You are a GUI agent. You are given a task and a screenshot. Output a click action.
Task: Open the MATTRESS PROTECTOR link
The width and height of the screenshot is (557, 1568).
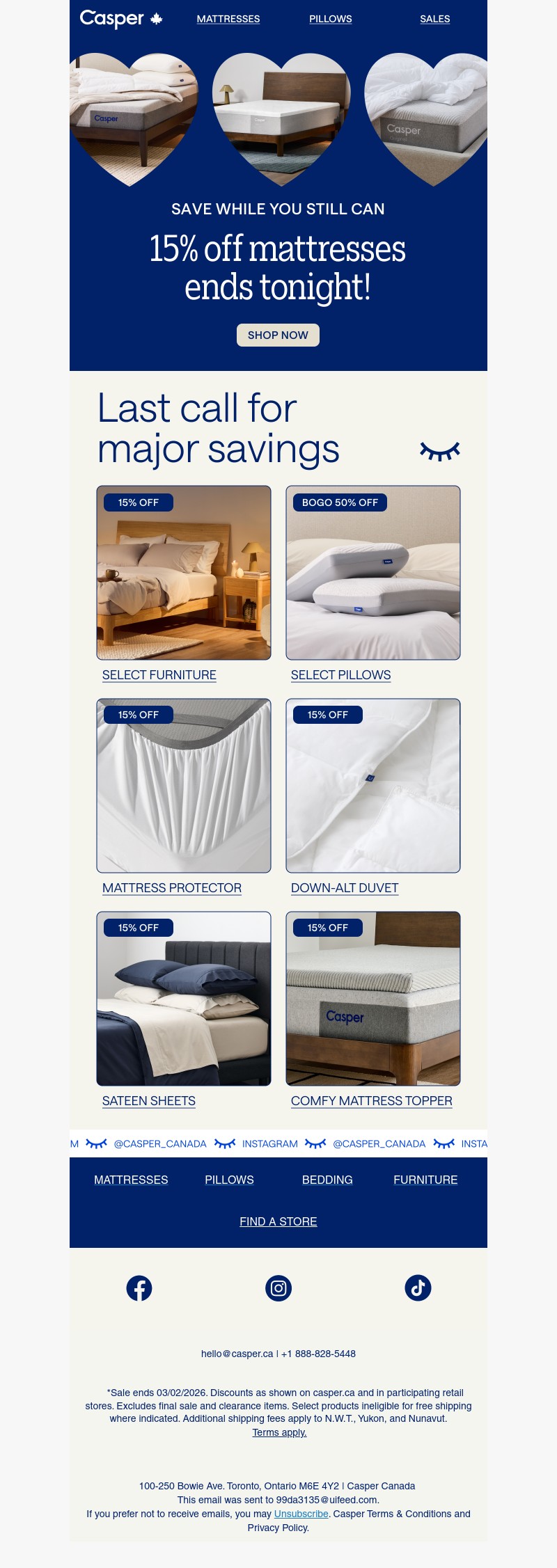172,888
